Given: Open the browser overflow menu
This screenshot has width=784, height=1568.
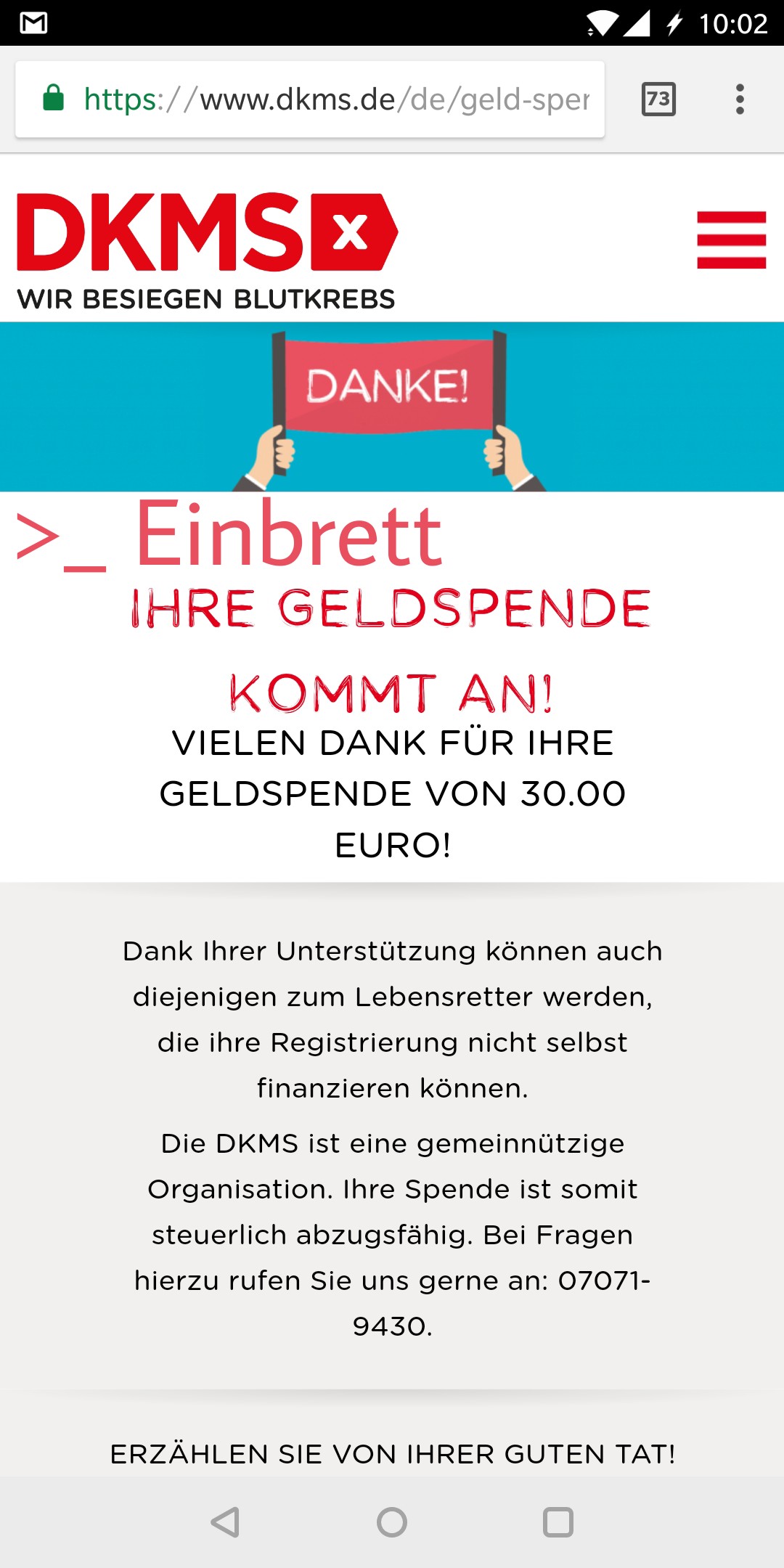Looking at the screenshot, I should click(740, 99).
